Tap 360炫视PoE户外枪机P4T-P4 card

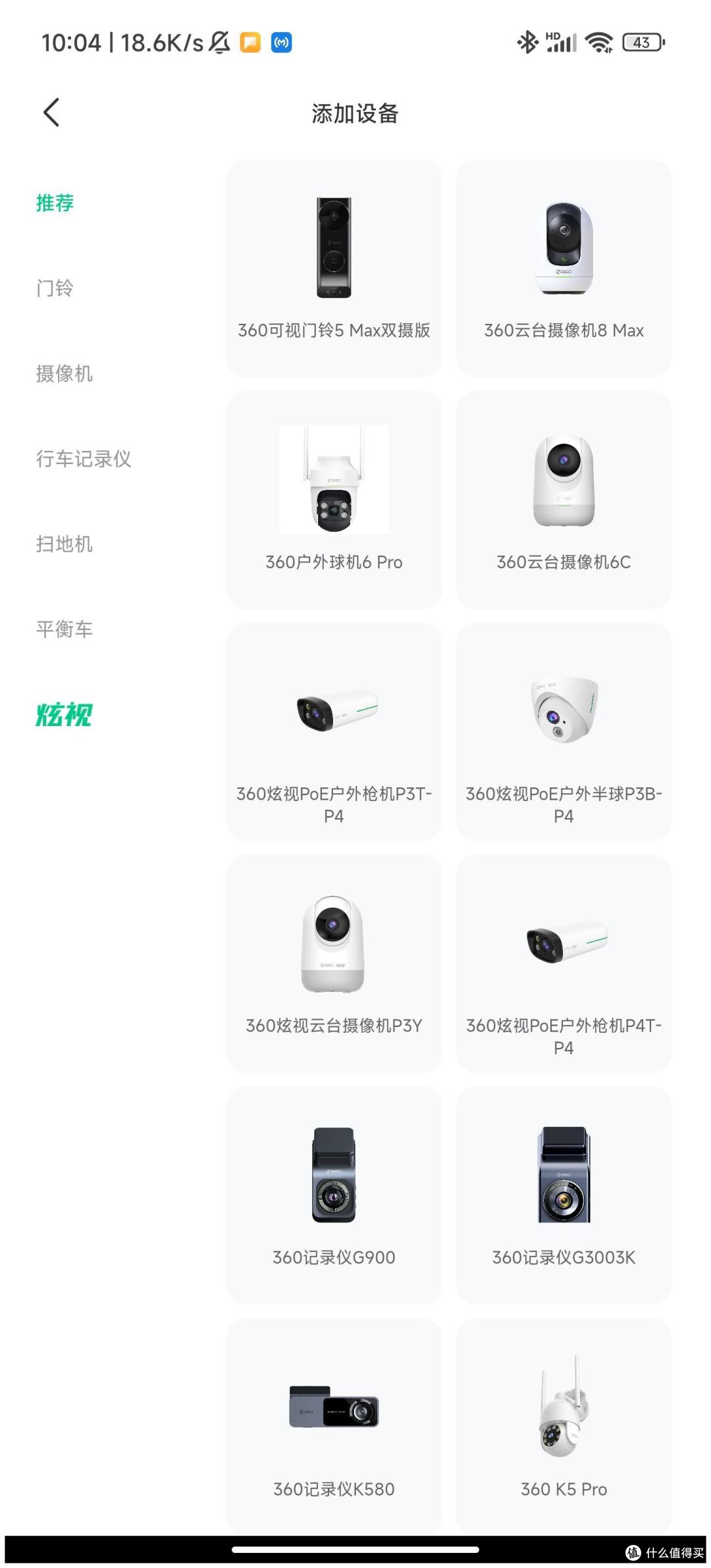coord(564,963)
